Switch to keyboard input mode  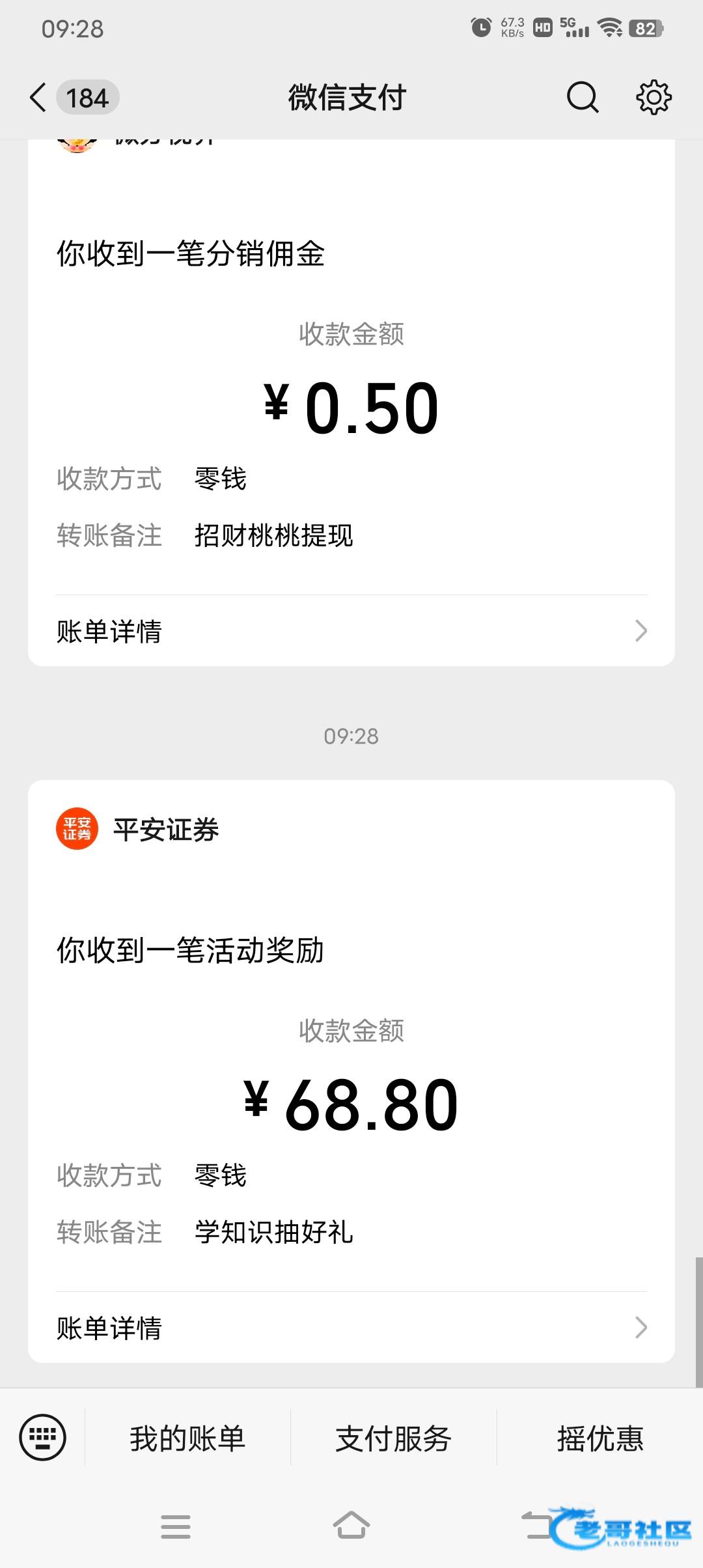43,1438
